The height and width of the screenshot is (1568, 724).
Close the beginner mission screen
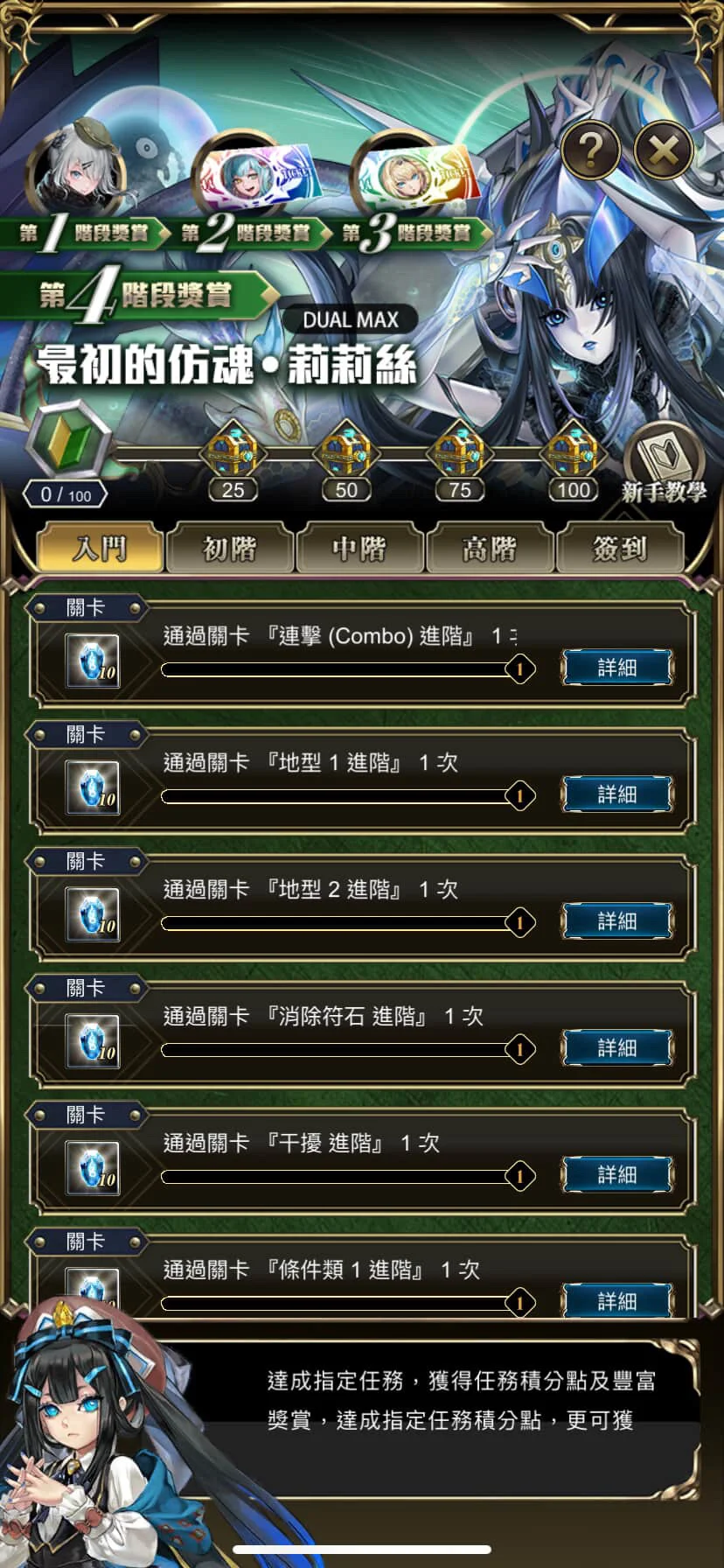[663, 150]
